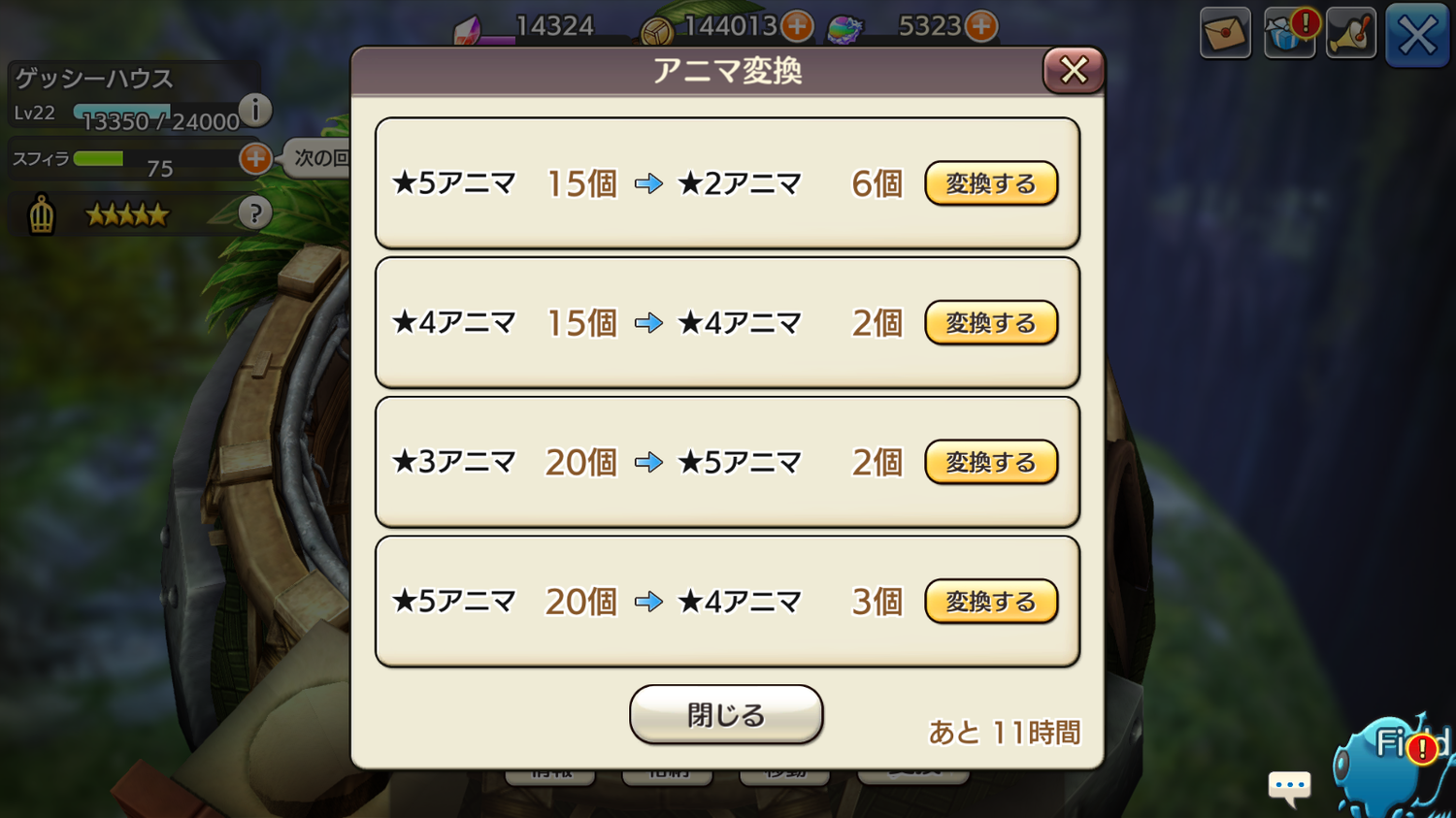Add more coins with the plus button
Viewport: 1456px width, 818px height.
pos(797,26)
